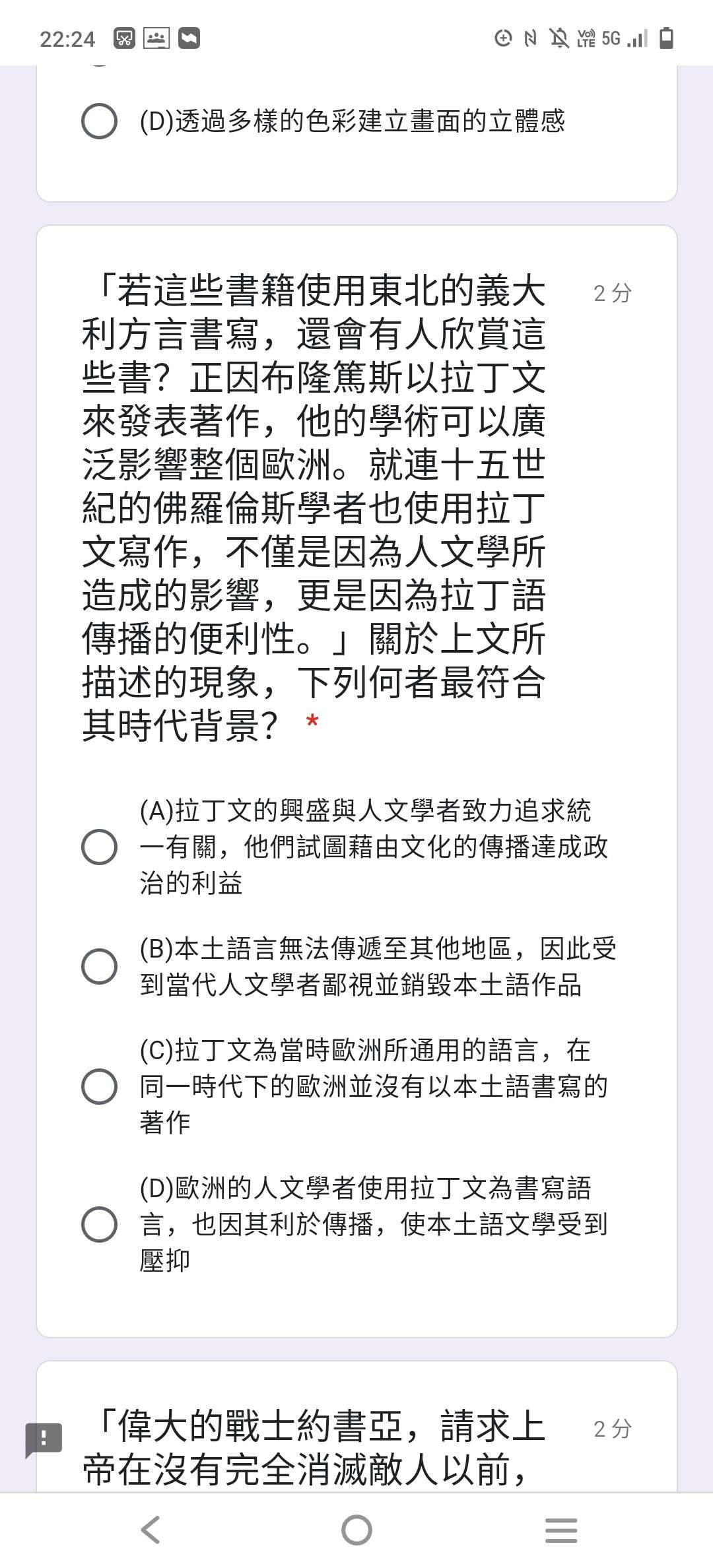Image resolution: width=713 pixels, height=1568 pixels.
Task: Open the recent apps button
Action: [561, 1530]
